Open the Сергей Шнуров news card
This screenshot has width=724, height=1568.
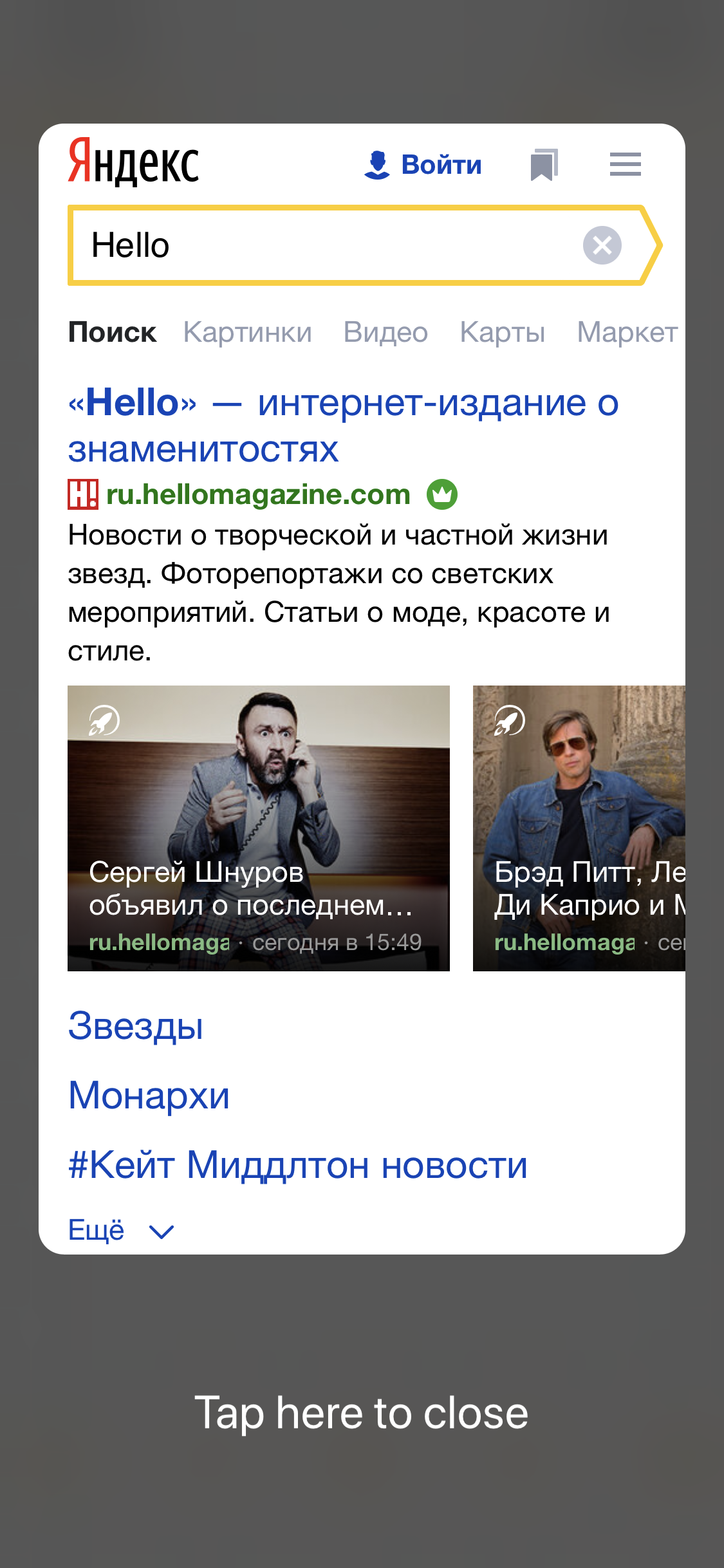258,828
